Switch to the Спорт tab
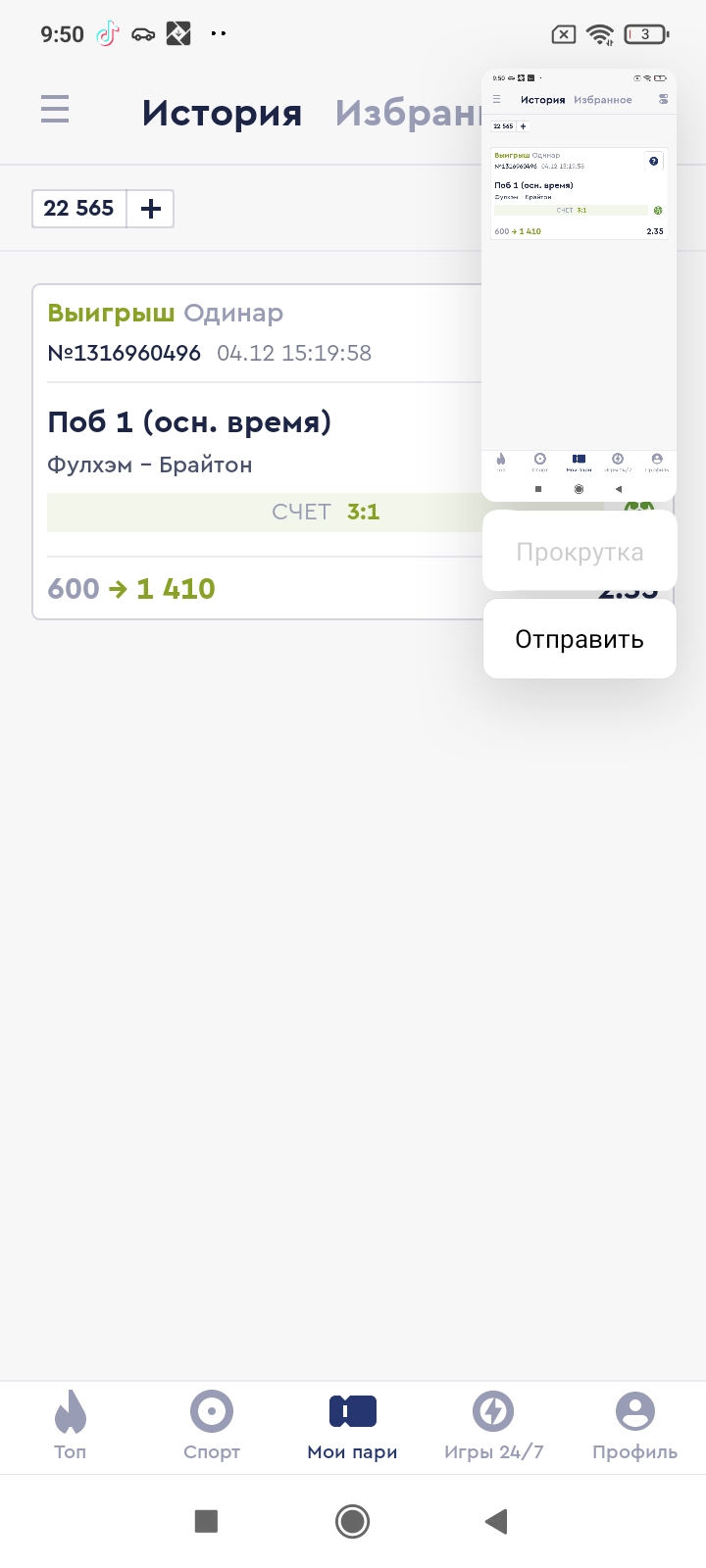This screenshot has height=1568, width=706. click(212, 1426)
